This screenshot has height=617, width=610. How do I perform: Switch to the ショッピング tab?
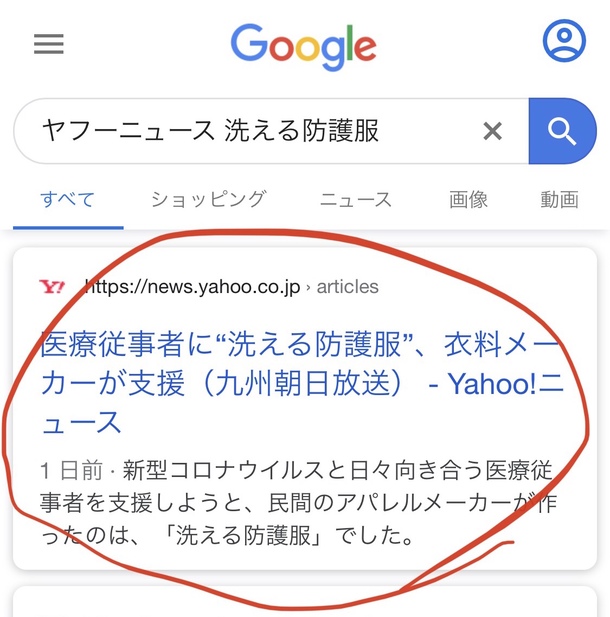tap(208, 199)
